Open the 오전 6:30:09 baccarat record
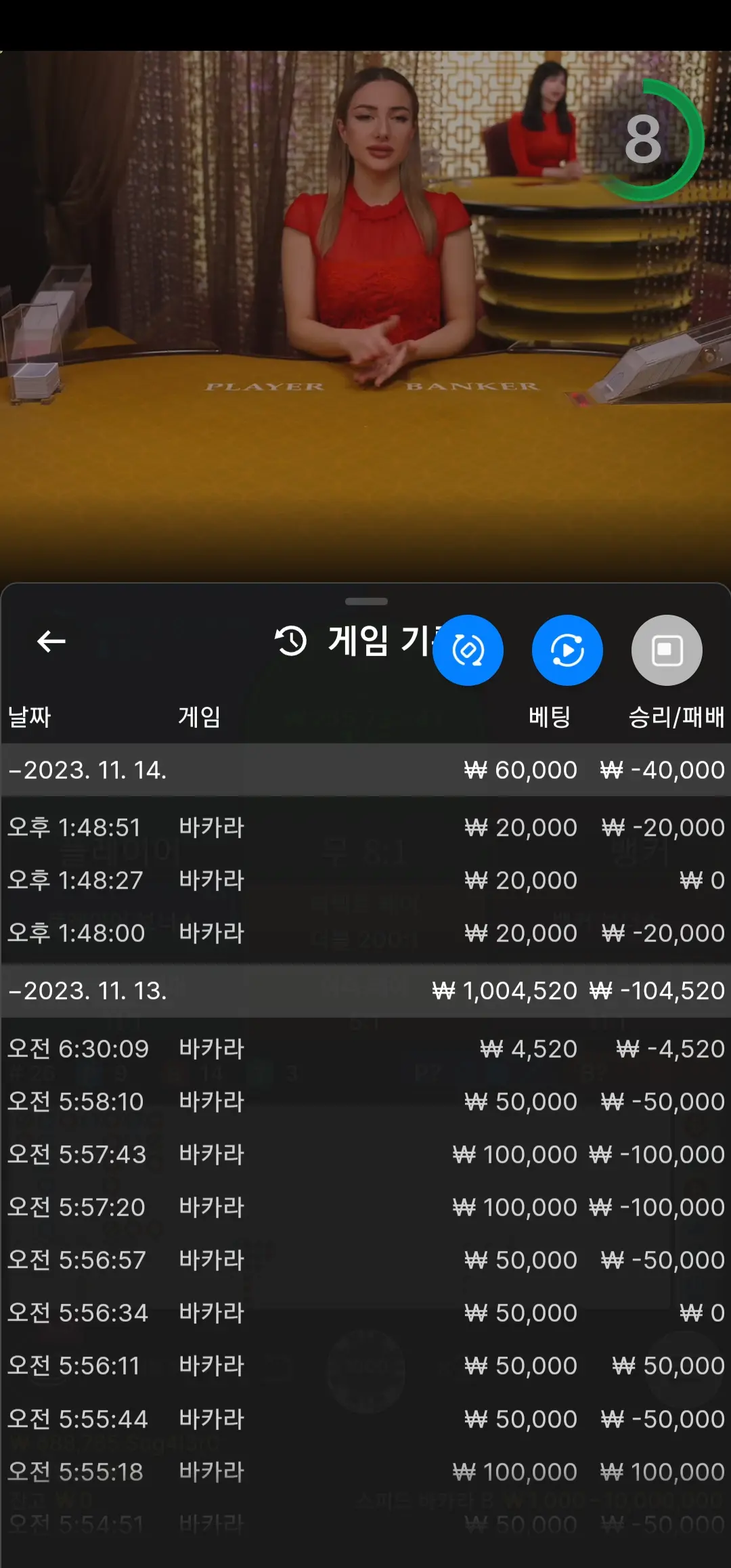Viewport: 731px width, 1568px height. tap(365, 1049)
